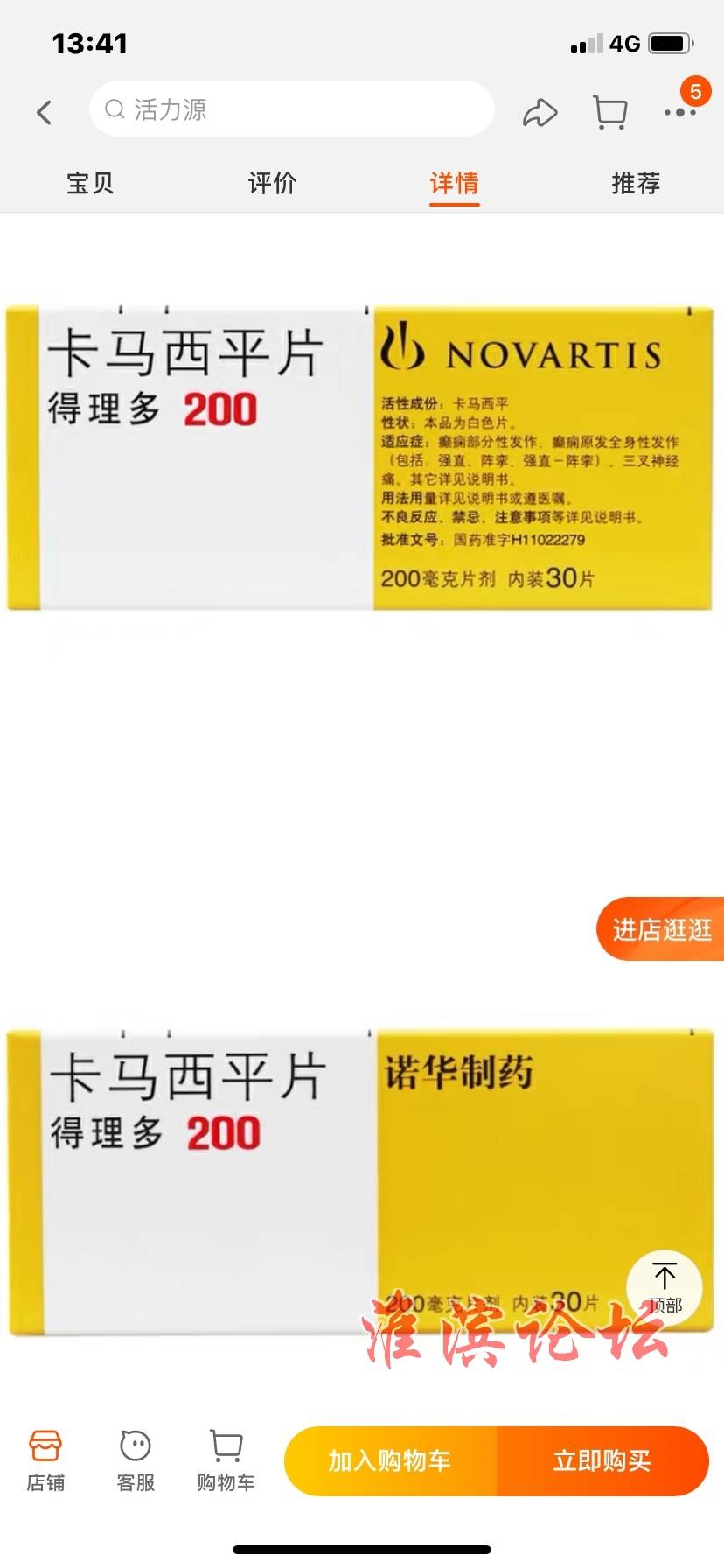Image resolution: width=724 pixels, height=1568 pixels.
Task: Open the search box showing 活力源
Action: click(291, 109)
